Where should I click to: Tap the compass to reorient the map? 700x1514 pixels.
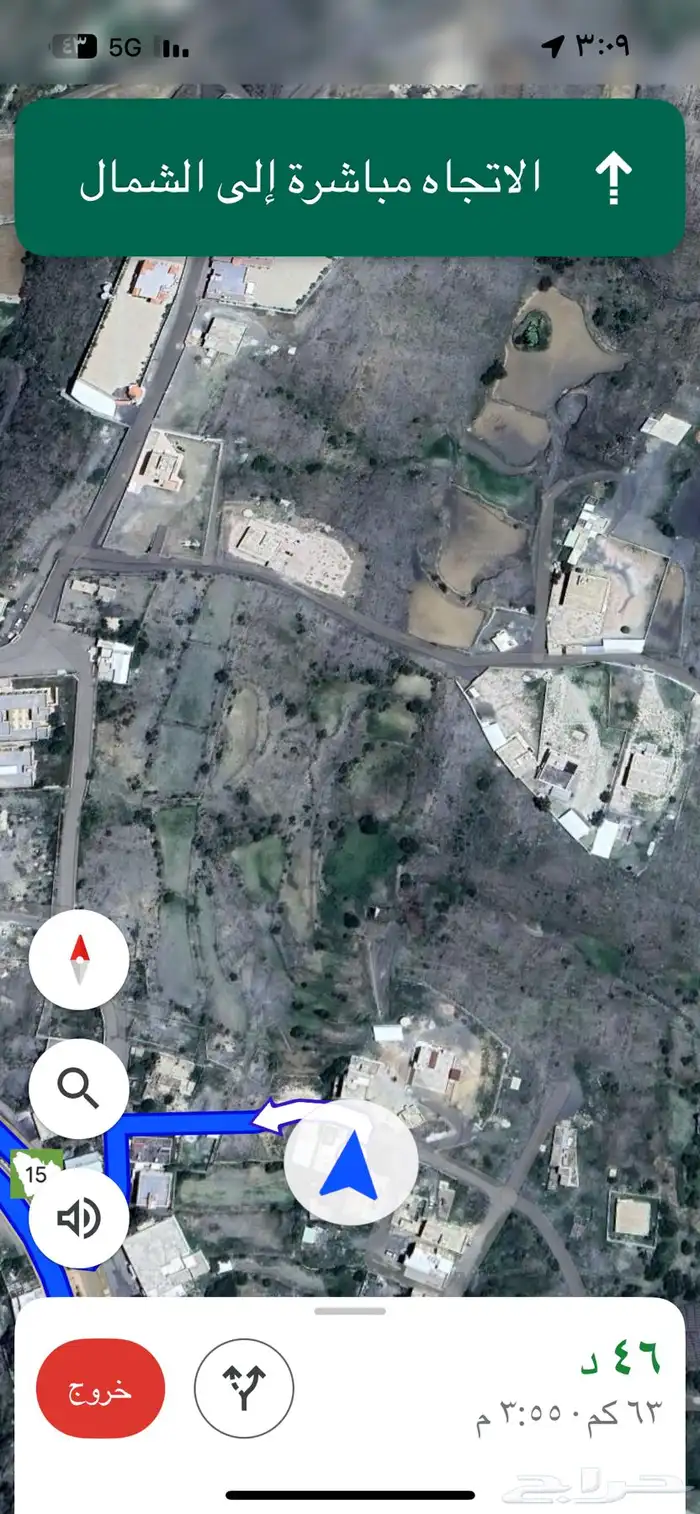pos(79,961)
